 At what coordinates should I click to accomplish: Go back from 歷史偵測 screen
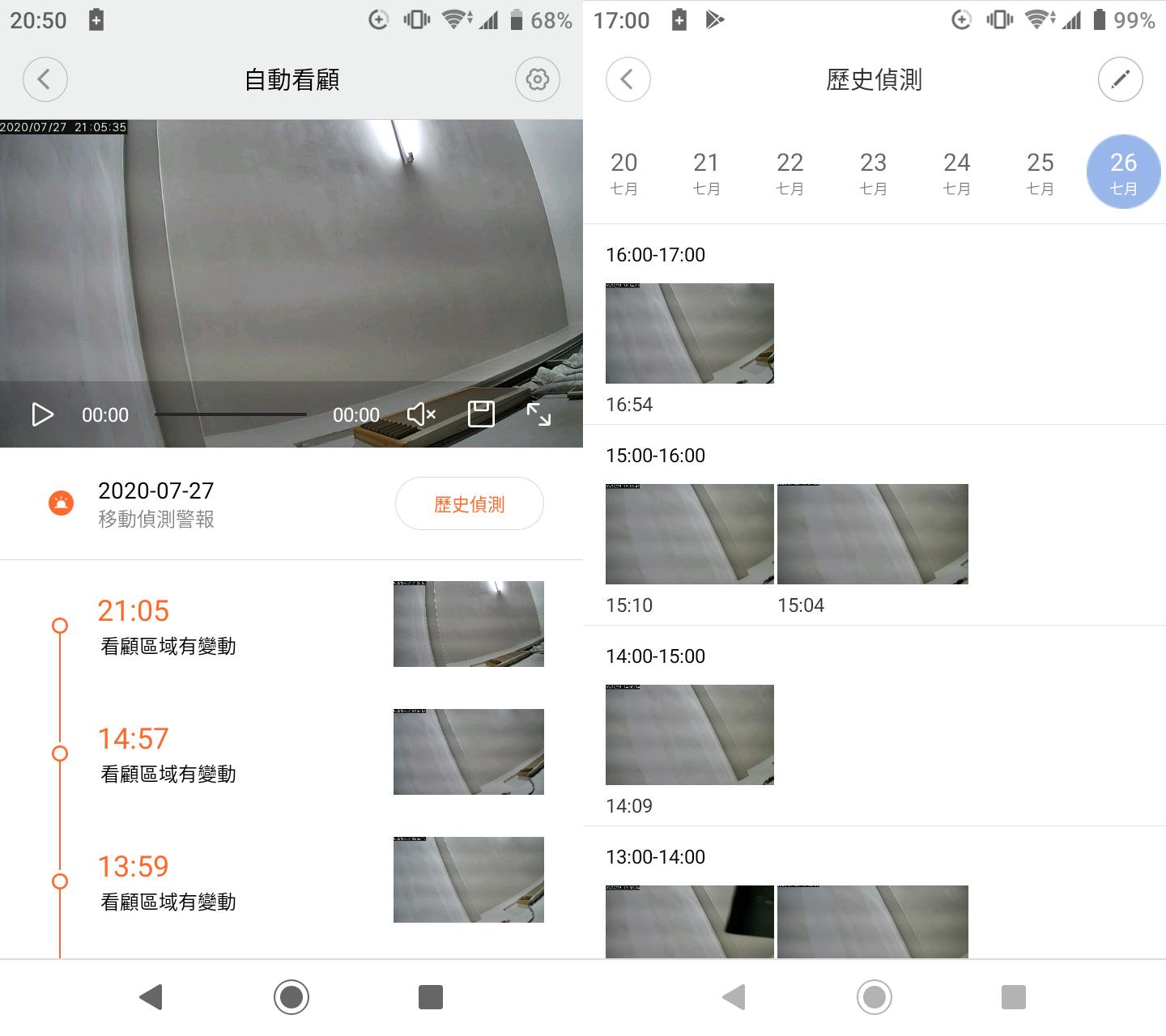628,79
